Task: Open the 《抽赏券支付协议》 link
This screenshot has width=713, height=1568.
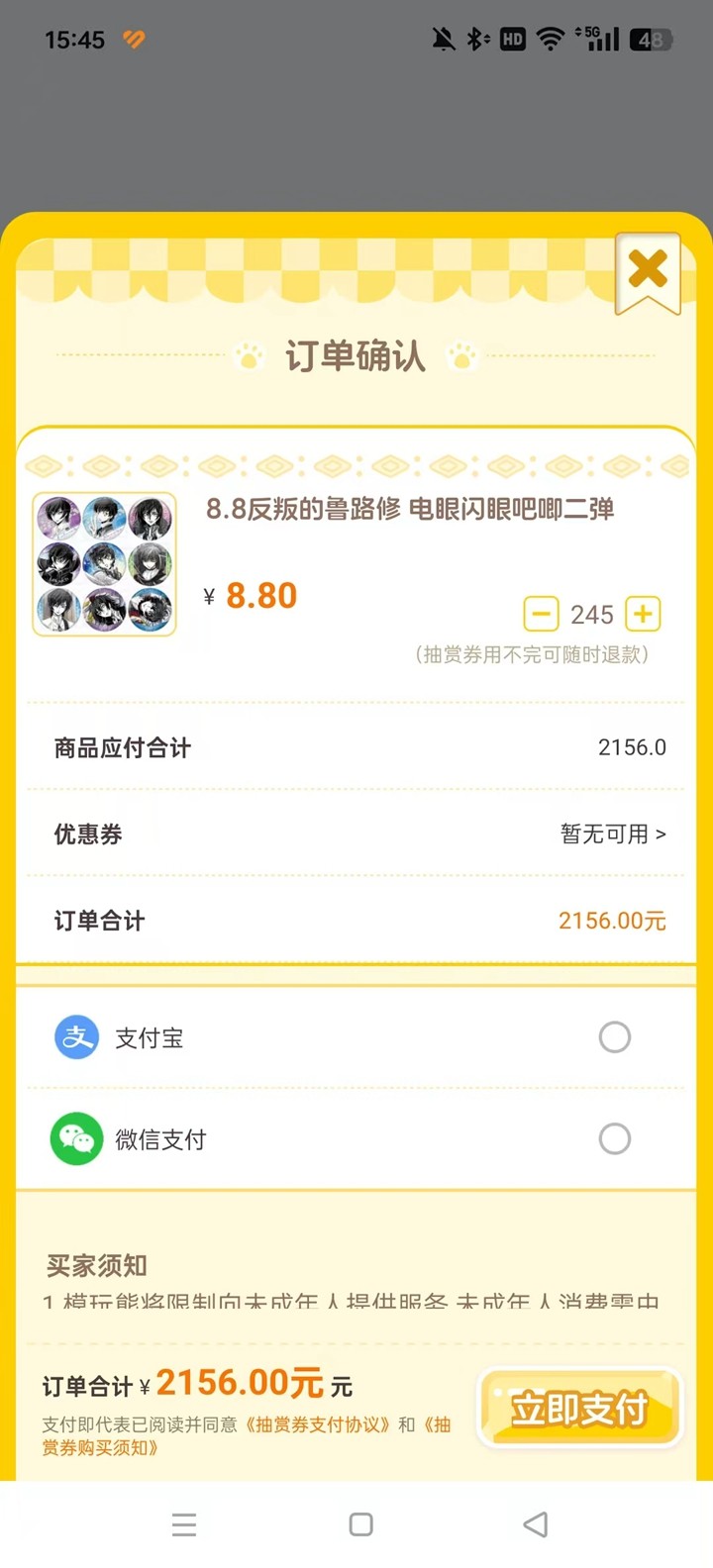Action: 317,1424
